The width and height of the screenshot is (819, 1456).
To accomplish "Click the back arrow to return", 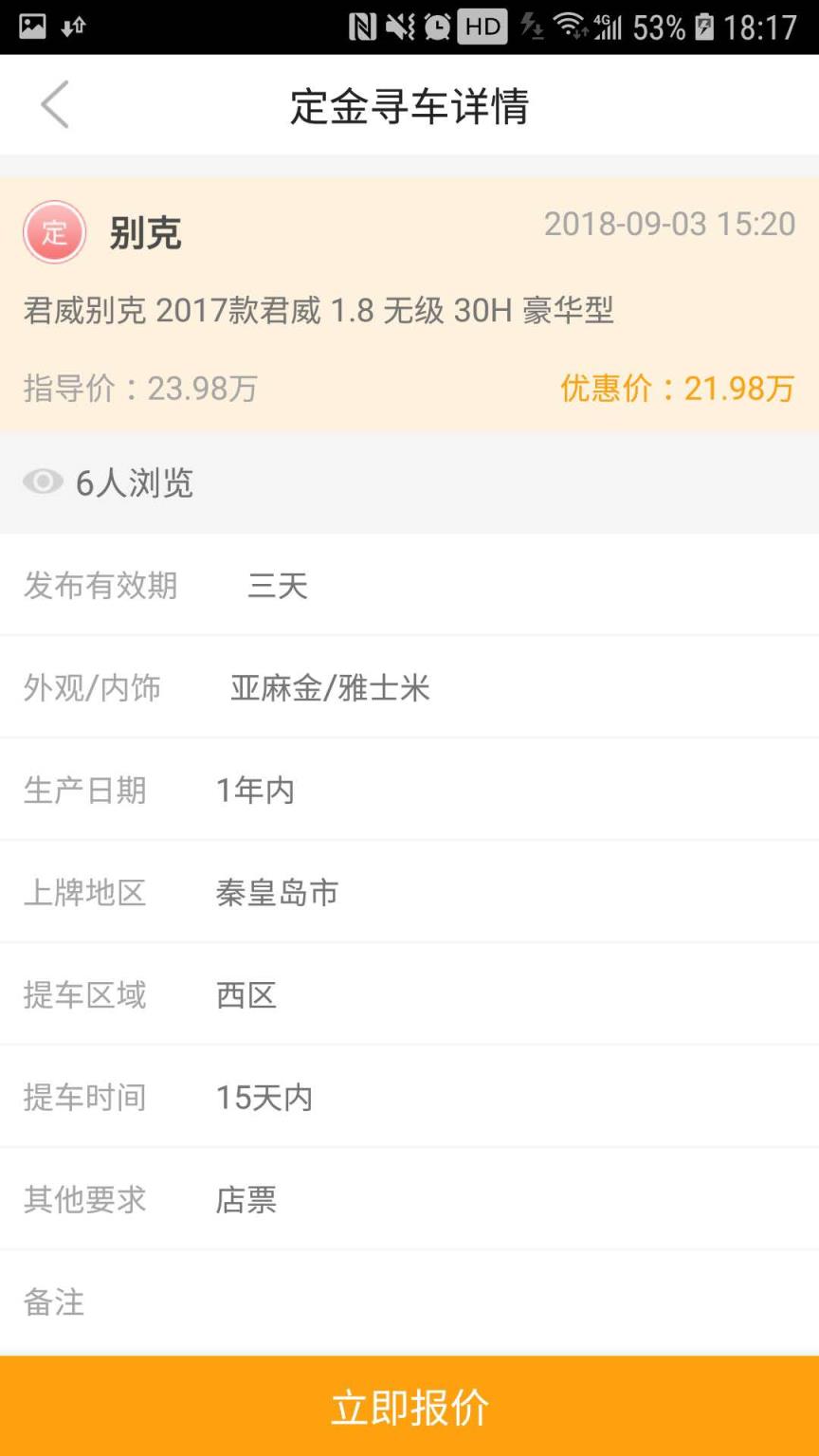I will click(x=54, y=104).
